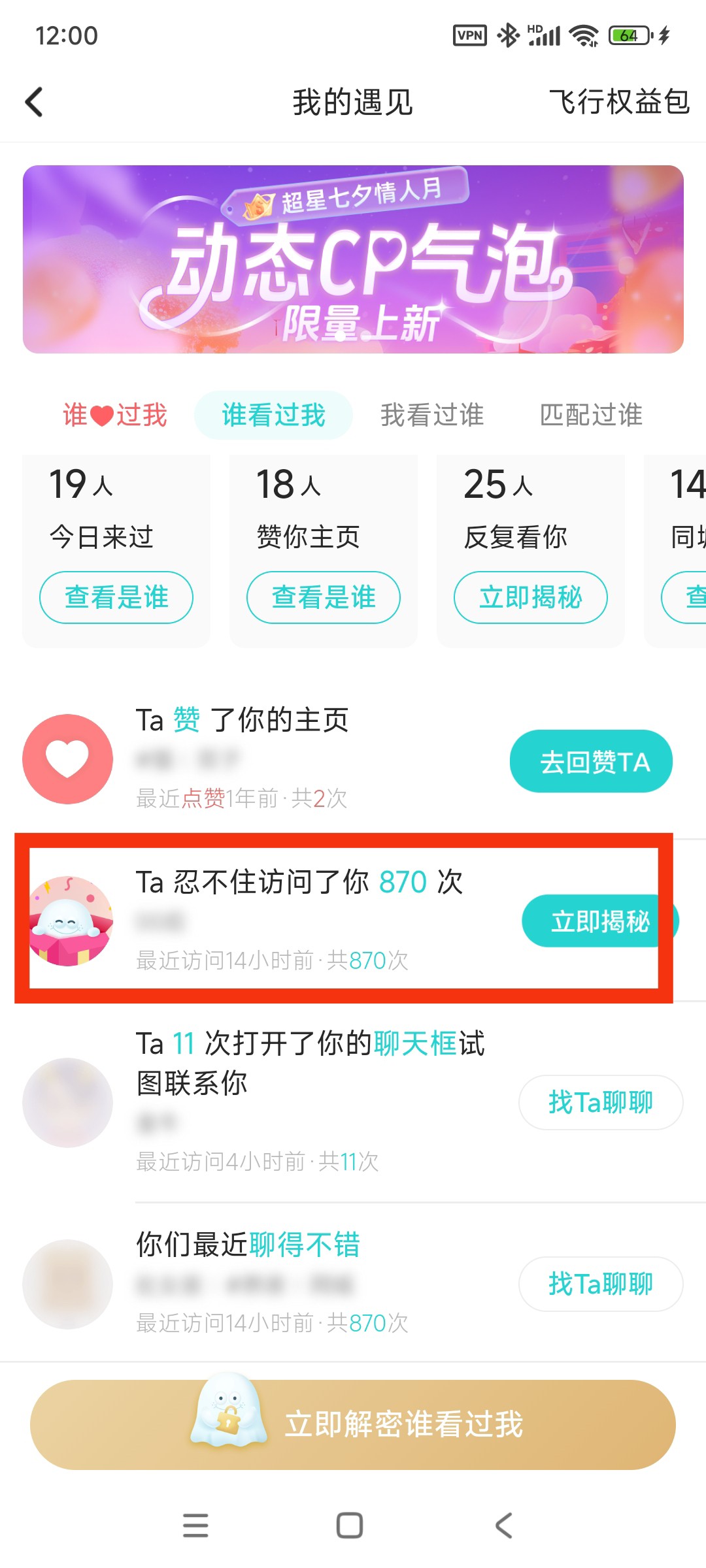Go back using the top-left arrow
The height and width of the screenshot is (1568, 706).
pyautogui.click(x=34, y=102)
